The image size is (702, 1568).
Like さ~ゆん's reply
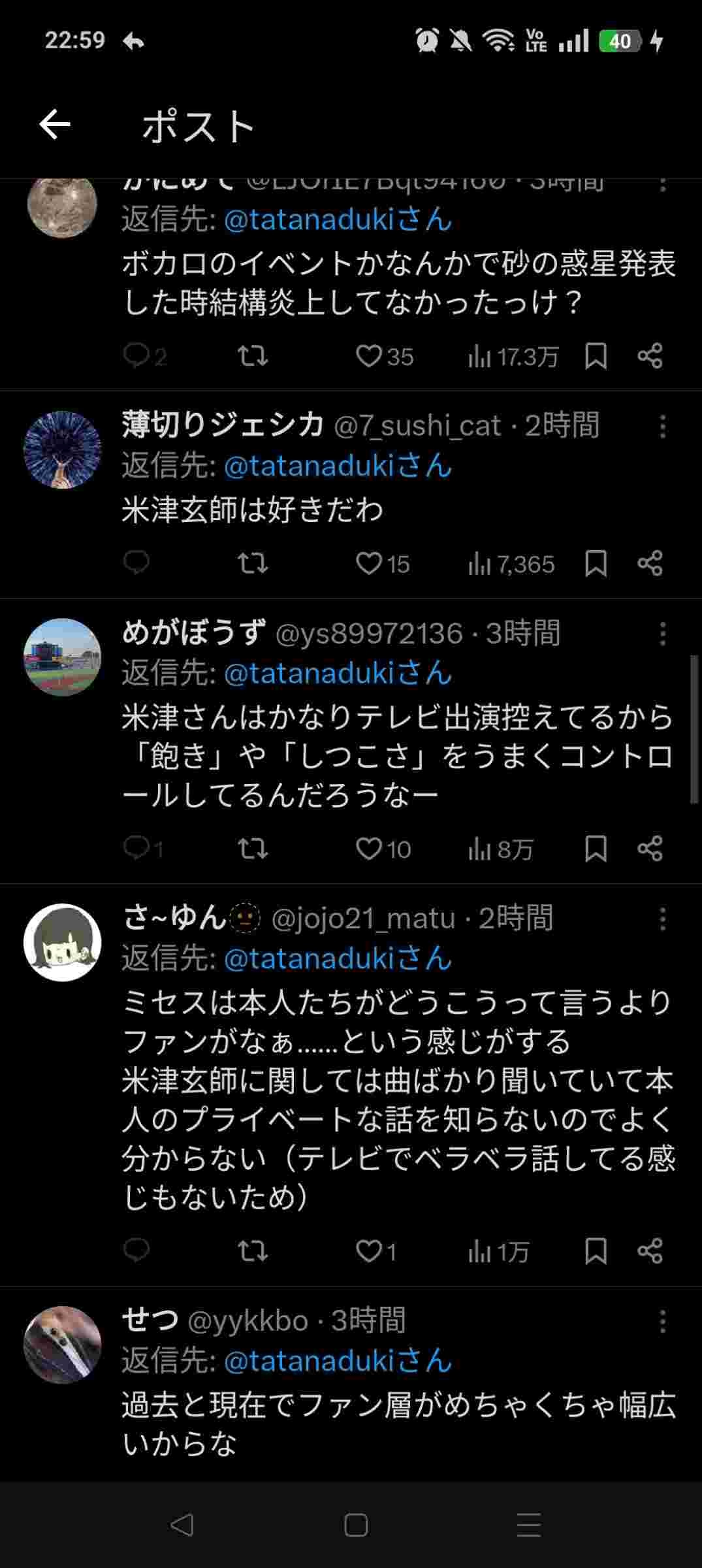click(369, 1251)
